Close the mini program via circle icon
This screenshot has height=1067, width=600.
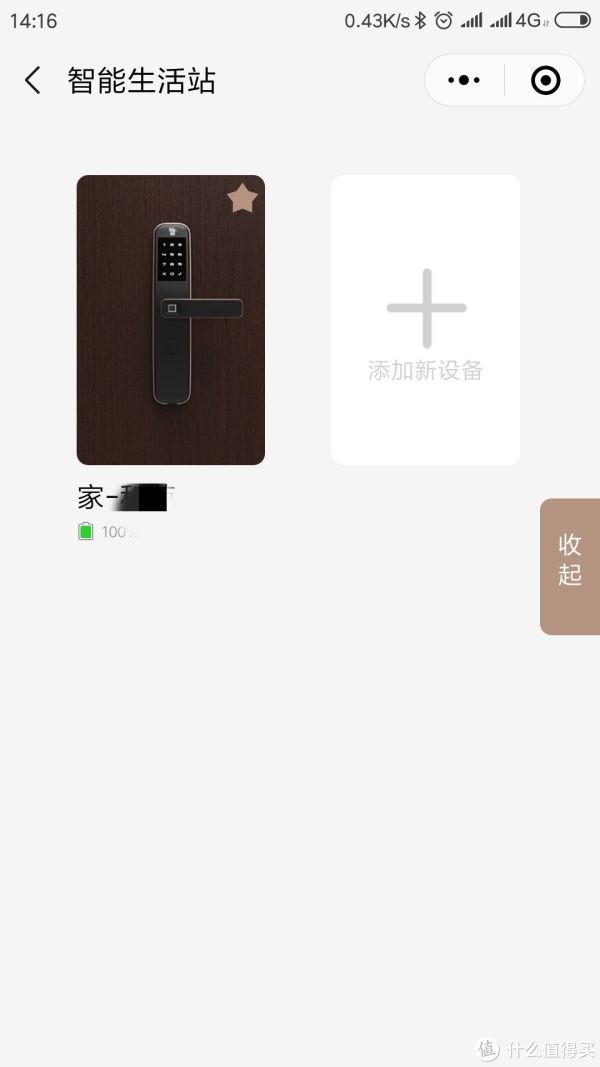tap(545, 81)
